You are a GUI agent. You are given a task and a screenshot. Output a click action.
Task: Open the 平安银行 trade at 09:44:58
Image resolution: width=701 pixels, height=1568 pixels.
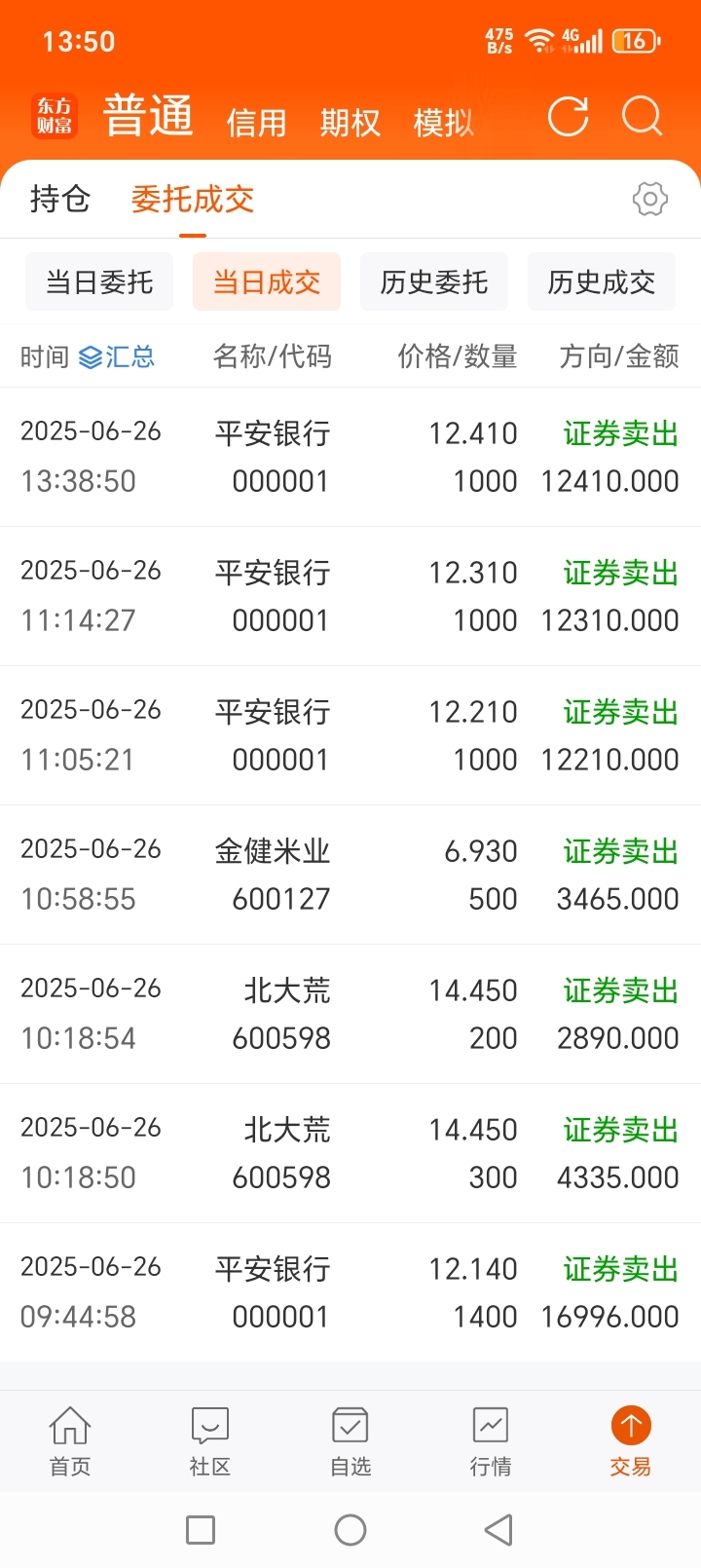(x=350, y=1292)
